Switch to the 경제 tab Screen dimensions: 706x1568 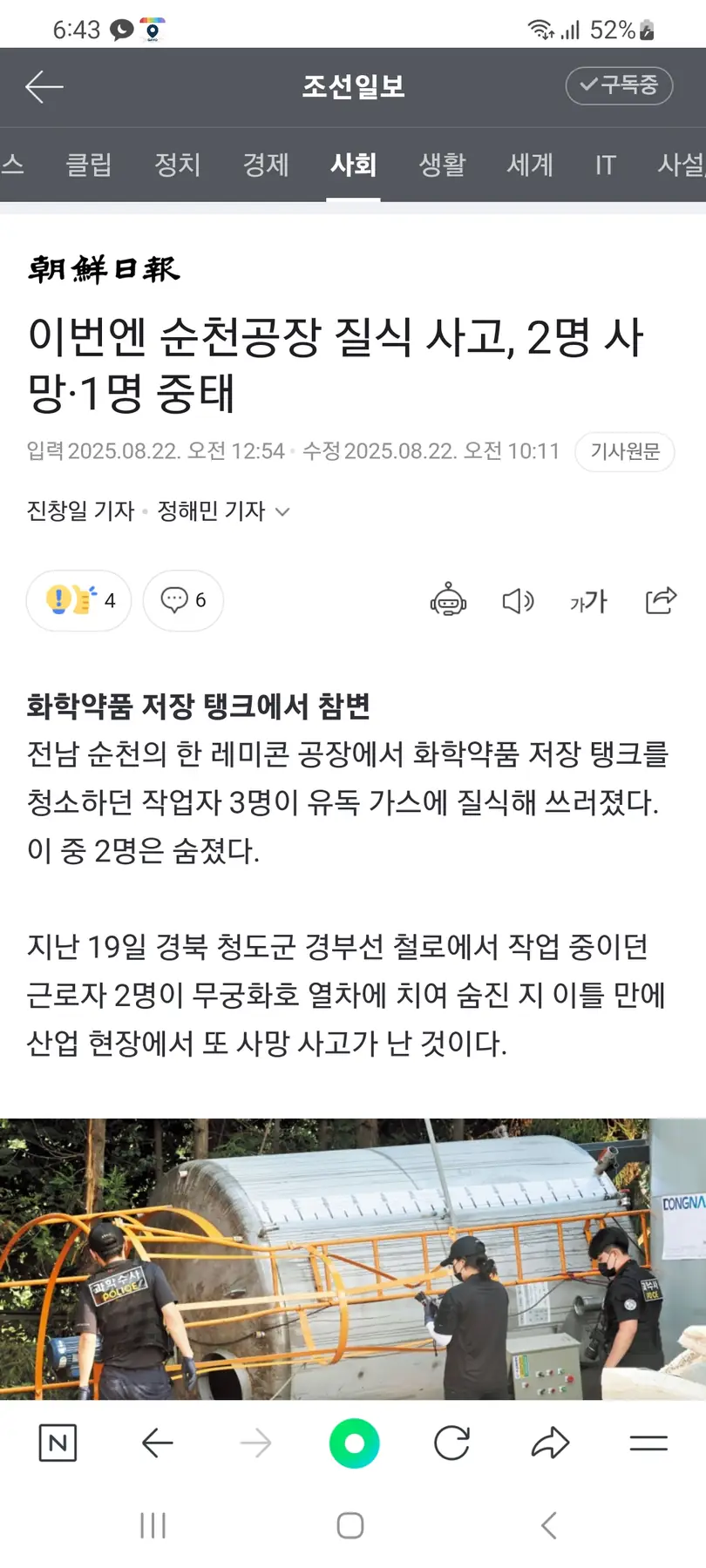pyautogui.click(x=266, y=165)
